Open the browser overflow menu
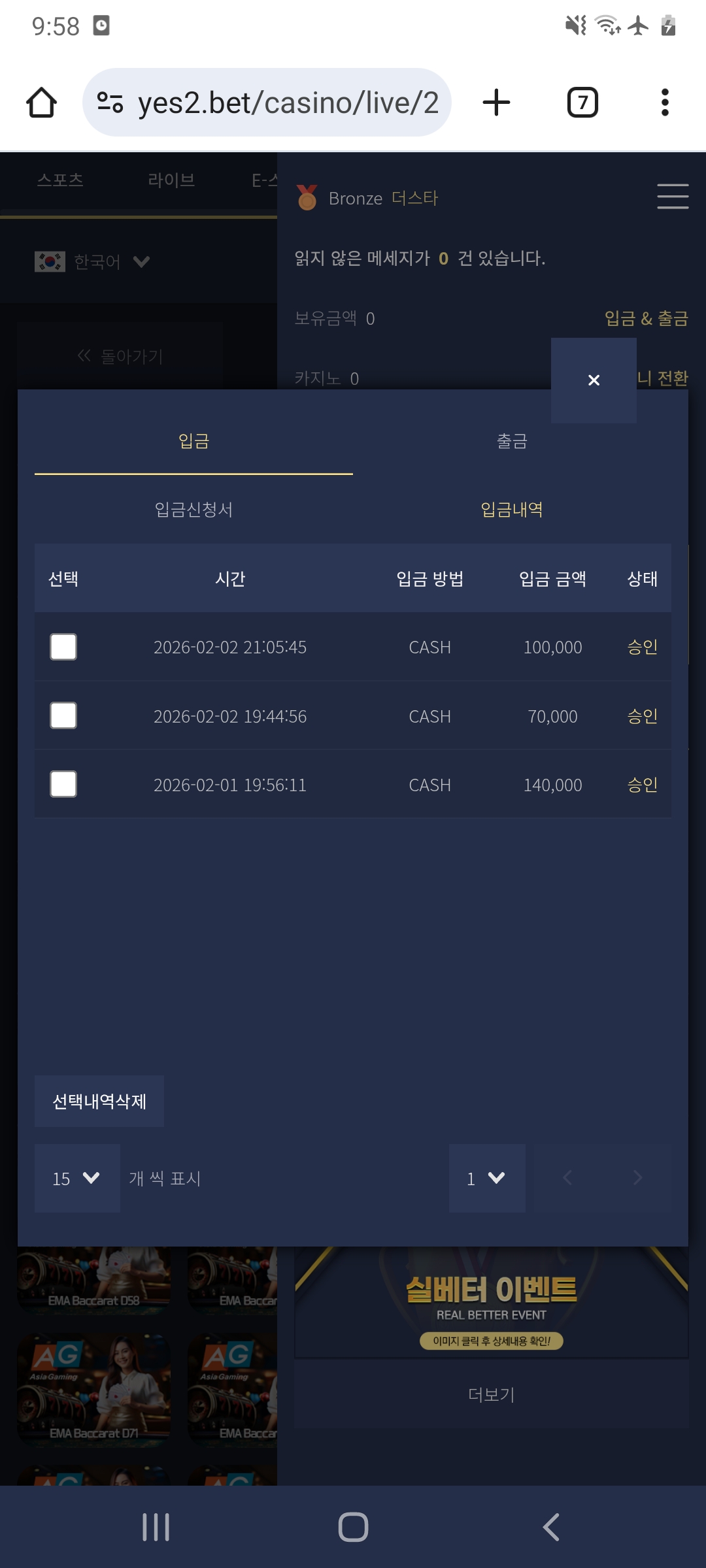 pos(665,103)
